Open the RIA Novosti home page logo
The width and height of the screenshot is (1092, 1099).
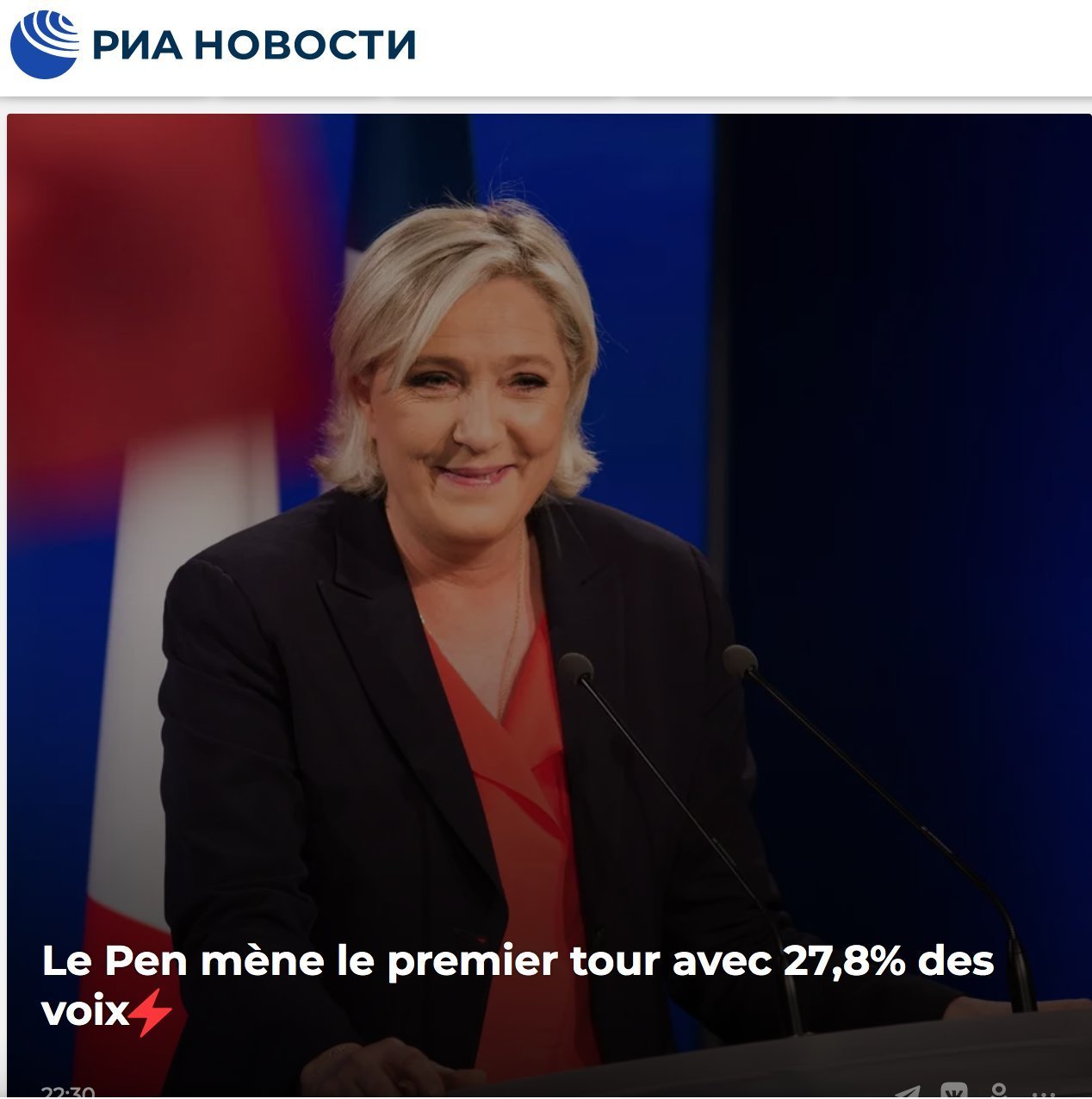212,43
